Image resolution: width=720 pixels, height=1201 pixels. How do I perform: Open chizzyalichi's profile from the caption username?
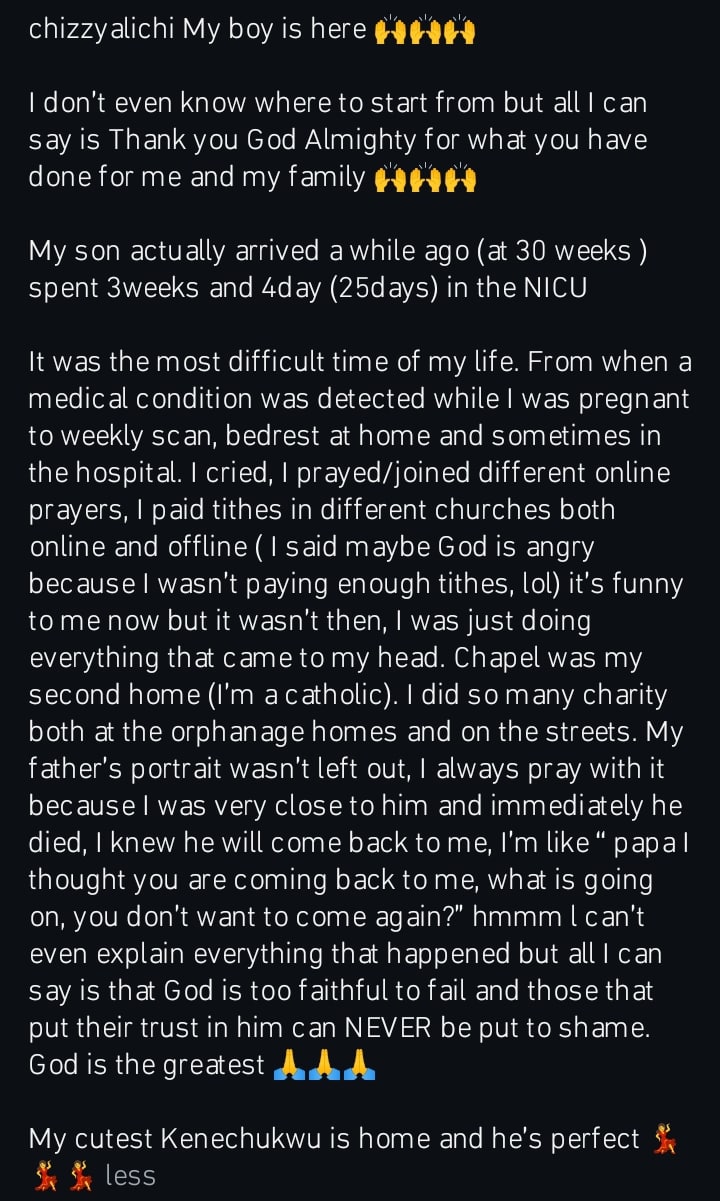click(x=96, y=29)
